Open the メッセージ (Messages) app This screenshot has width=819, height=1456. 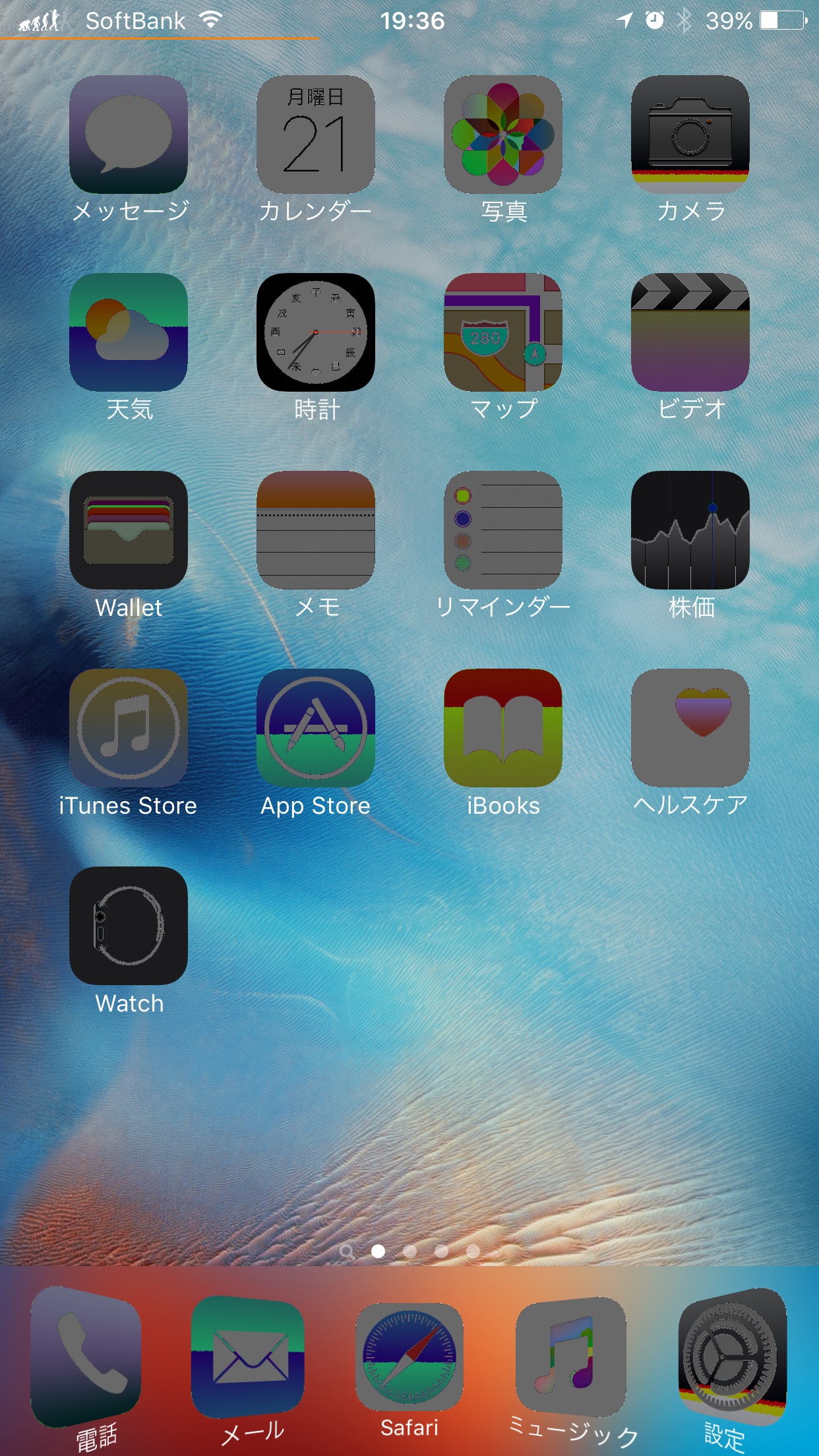129,134
